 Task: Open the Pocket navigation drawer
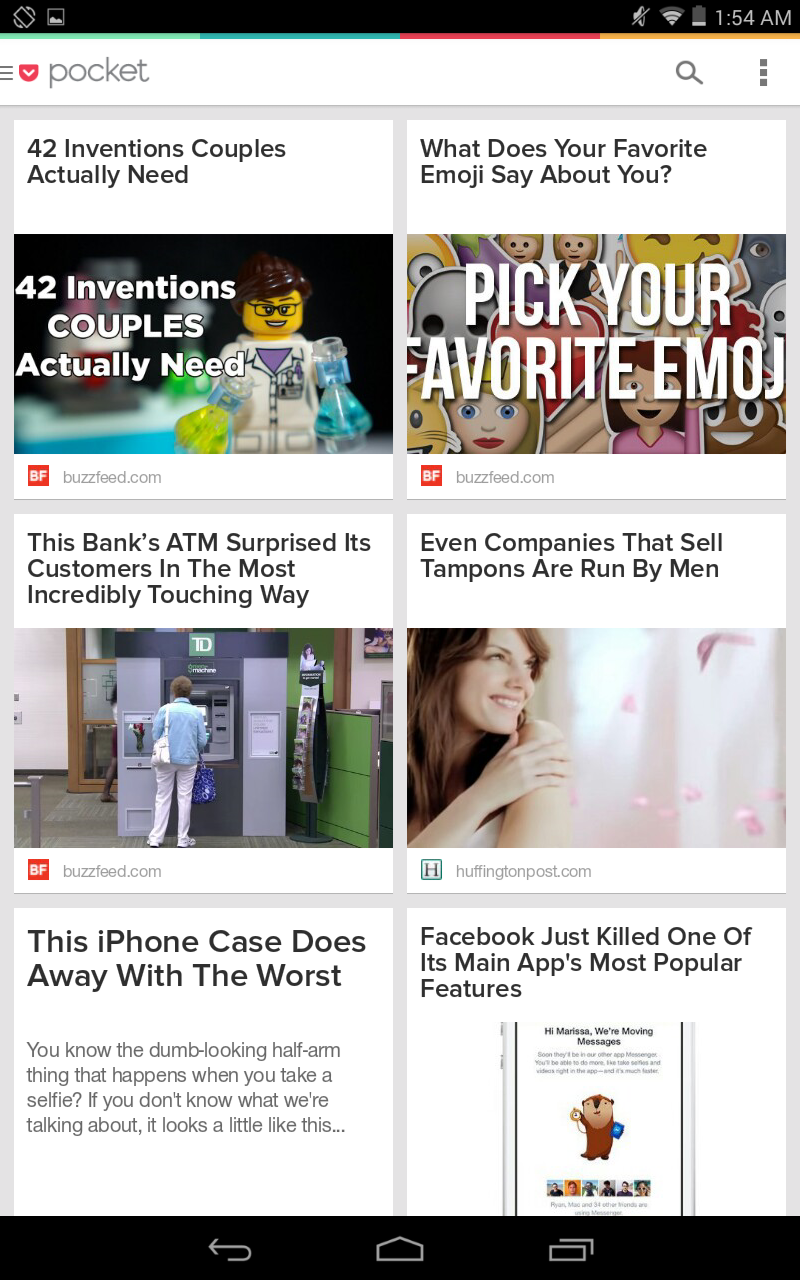(x=20, y=72)
